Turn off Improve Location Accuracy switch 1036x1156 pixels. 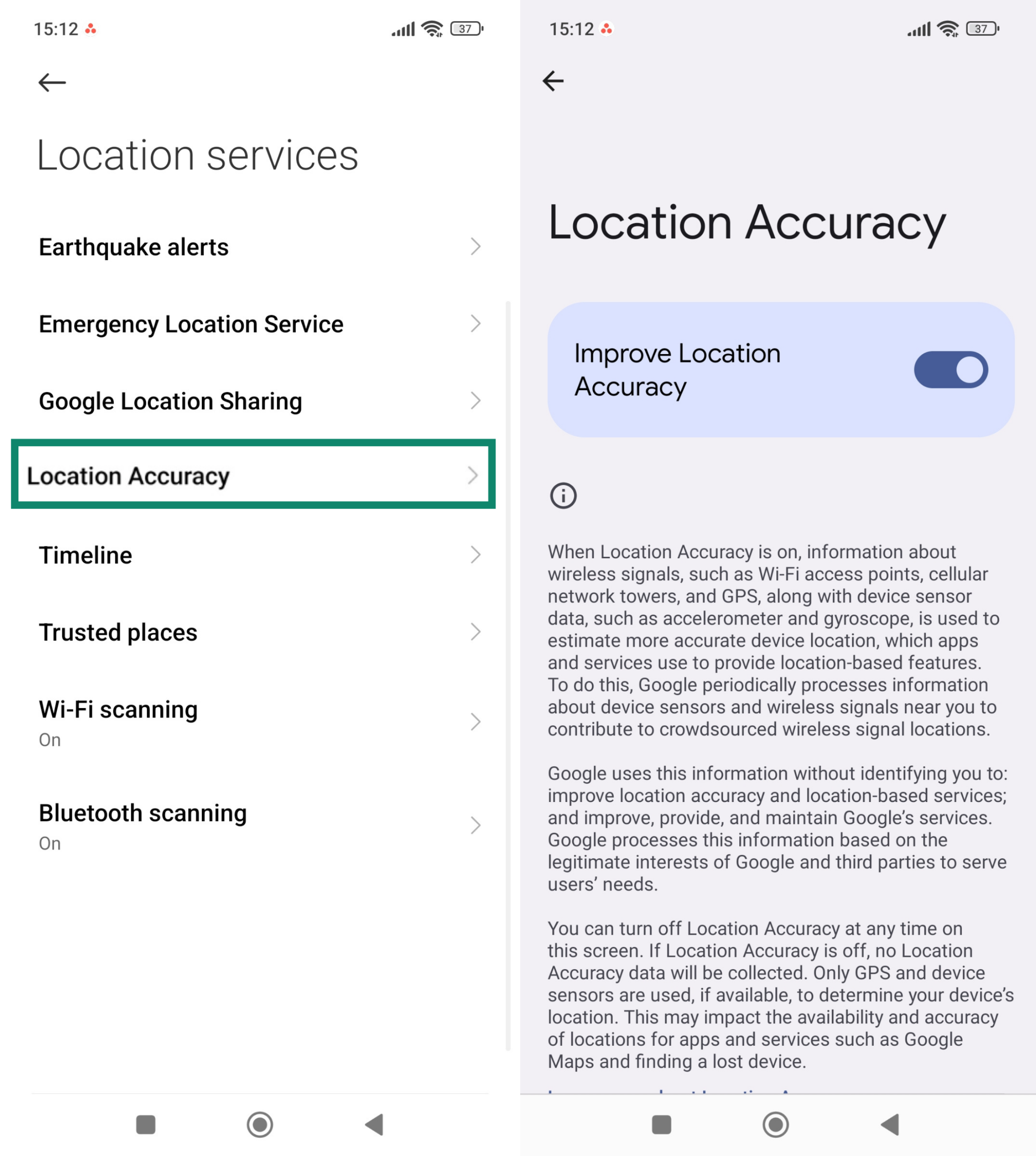[x=950, y=370]
